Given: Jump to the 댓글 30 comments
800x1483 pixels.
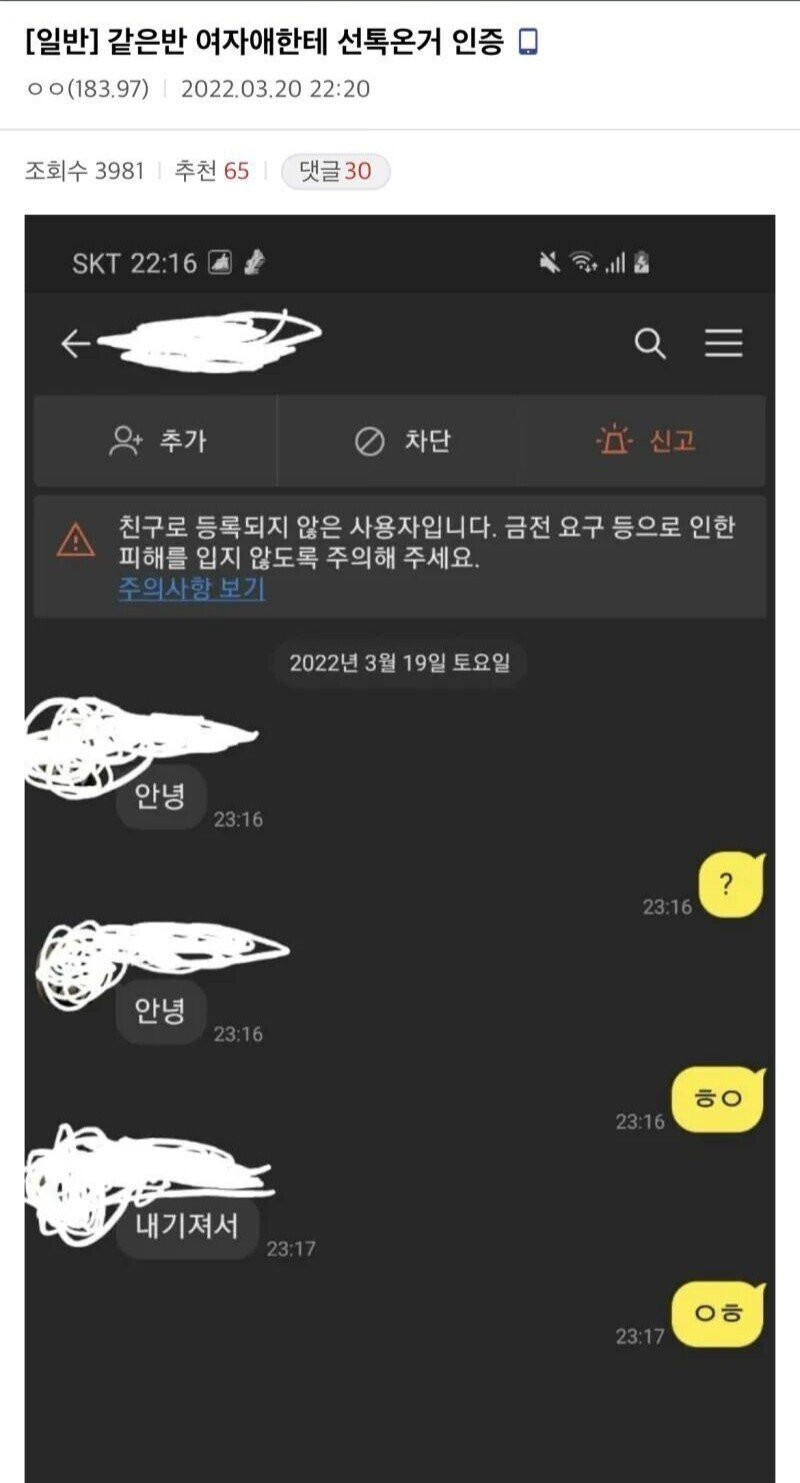Looking at the screenshot, I should coord(335,172).
